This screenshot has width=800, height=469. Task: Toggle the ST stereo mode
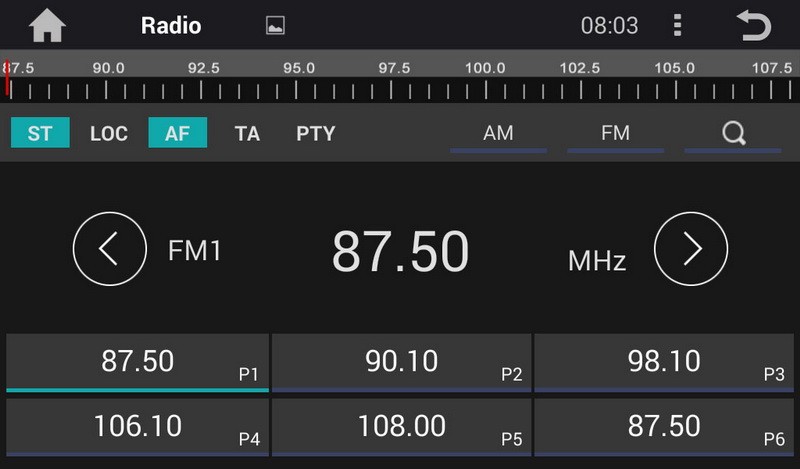pos(40,133)
